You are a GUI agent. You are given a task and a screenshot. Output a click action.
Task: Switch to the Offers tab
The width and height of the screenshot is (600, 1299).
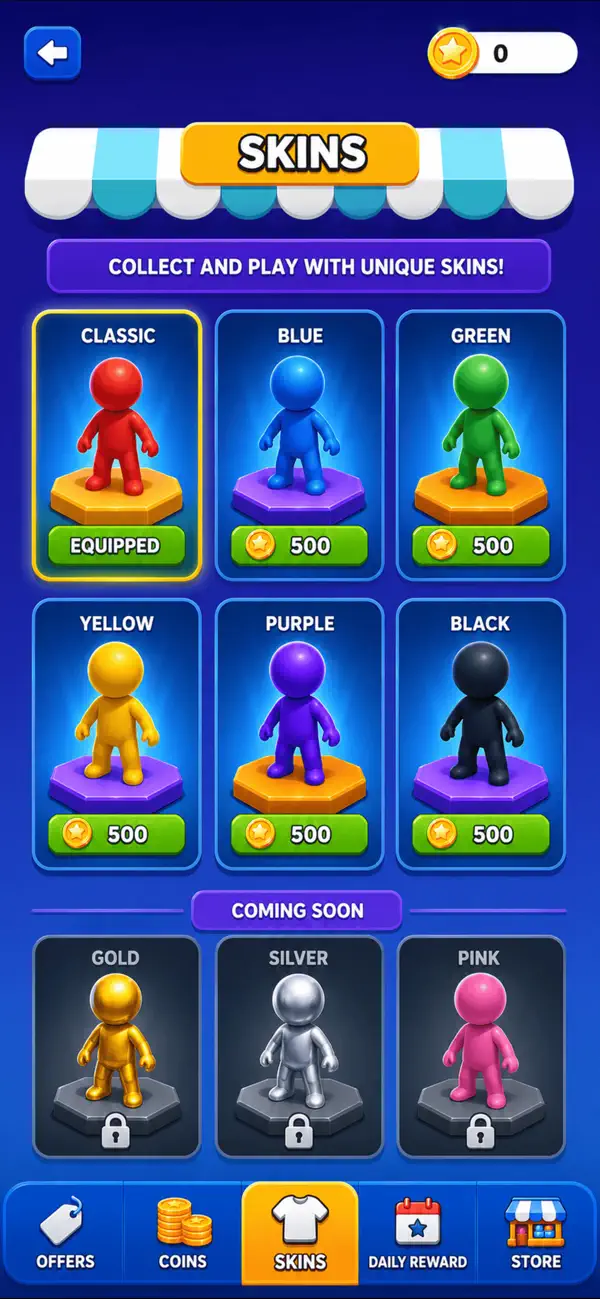tap(65, 1233)
